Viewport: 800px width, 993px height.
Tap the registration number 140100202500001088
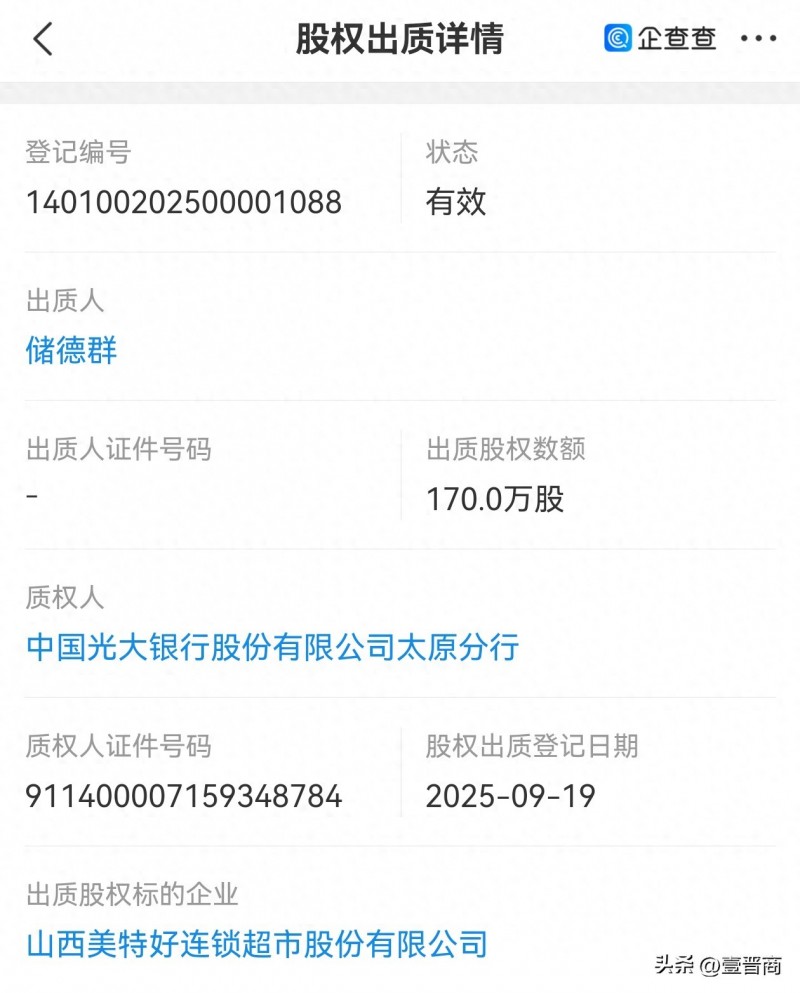[183, 202]
